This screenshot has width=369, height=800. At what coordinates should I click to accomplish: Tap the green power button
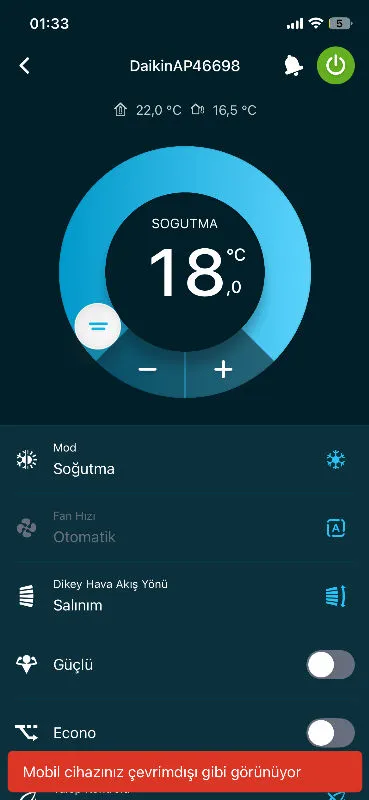point(336,66)
